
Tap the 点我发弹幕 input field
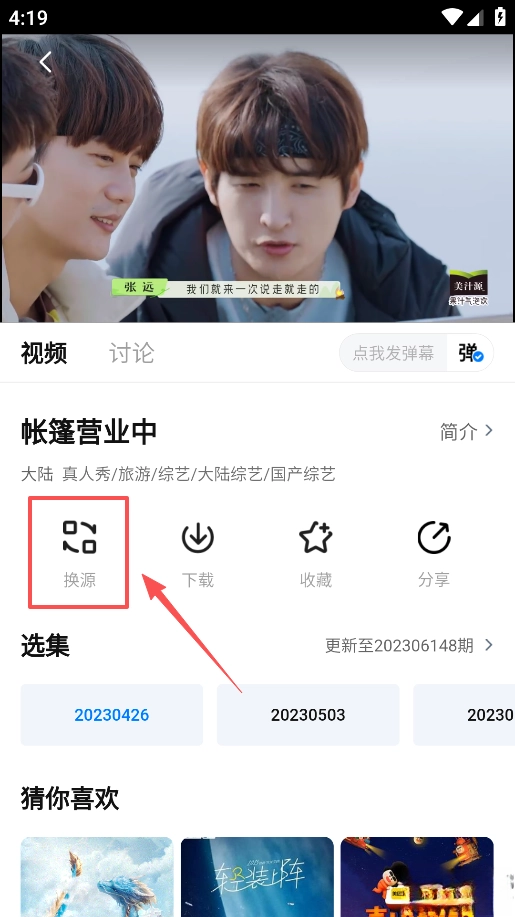pyautogui.click(x=393, y=353)
